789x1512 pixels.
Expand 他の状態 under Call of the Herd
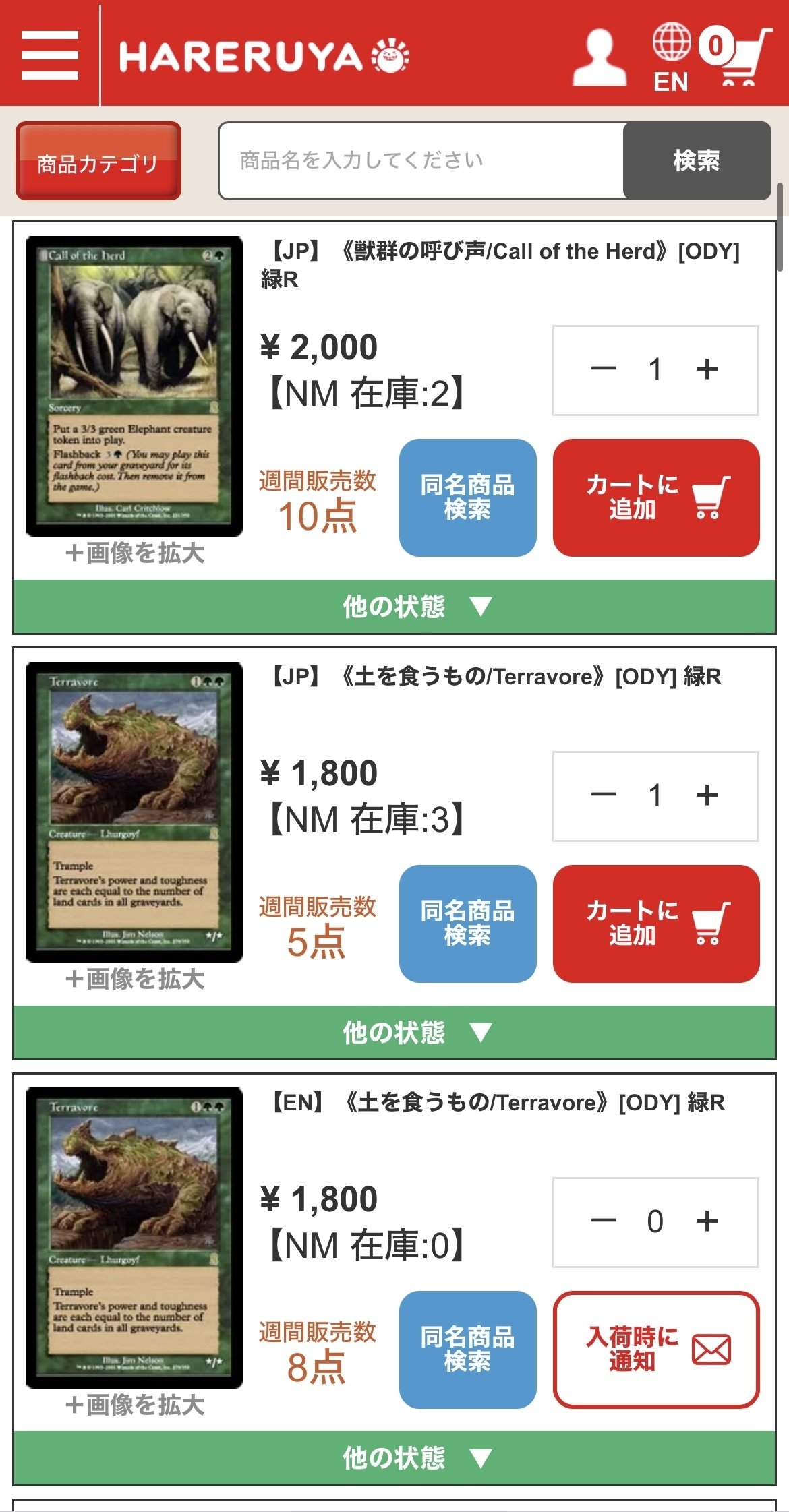coord(394,607)
